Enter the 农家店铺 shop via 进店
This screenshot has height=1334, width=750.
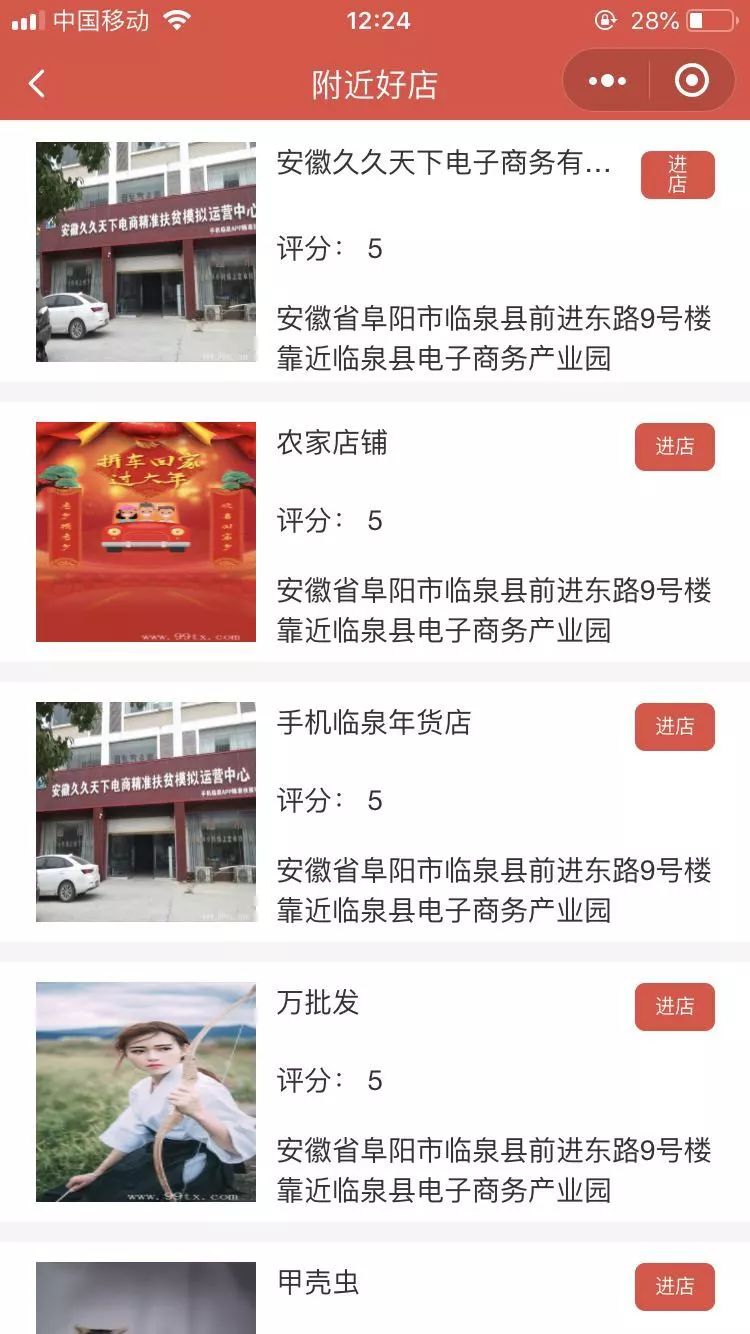pos(675,446)
